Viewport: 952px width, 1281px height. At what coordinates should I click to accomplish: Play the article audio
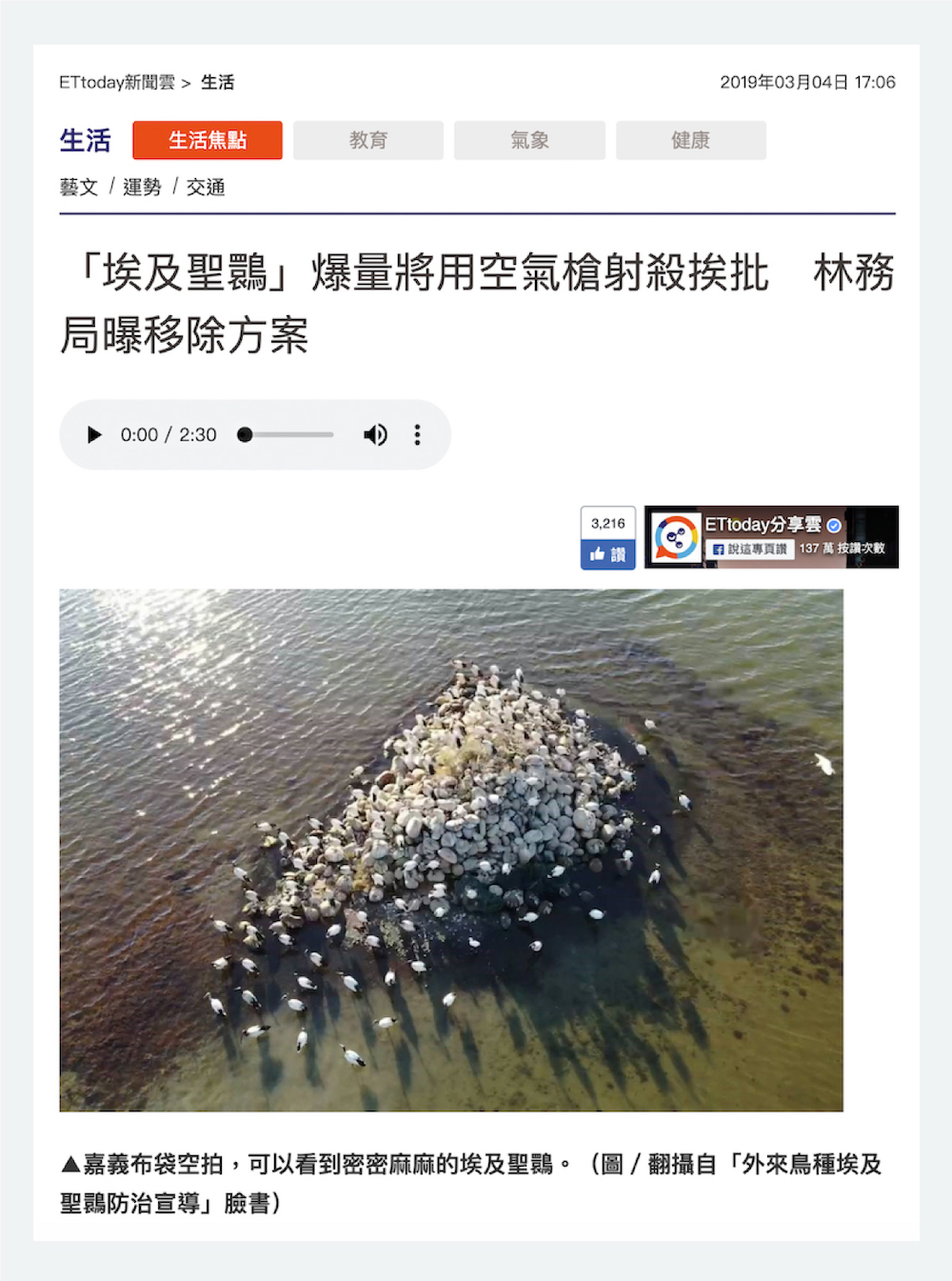pos(94,435)
